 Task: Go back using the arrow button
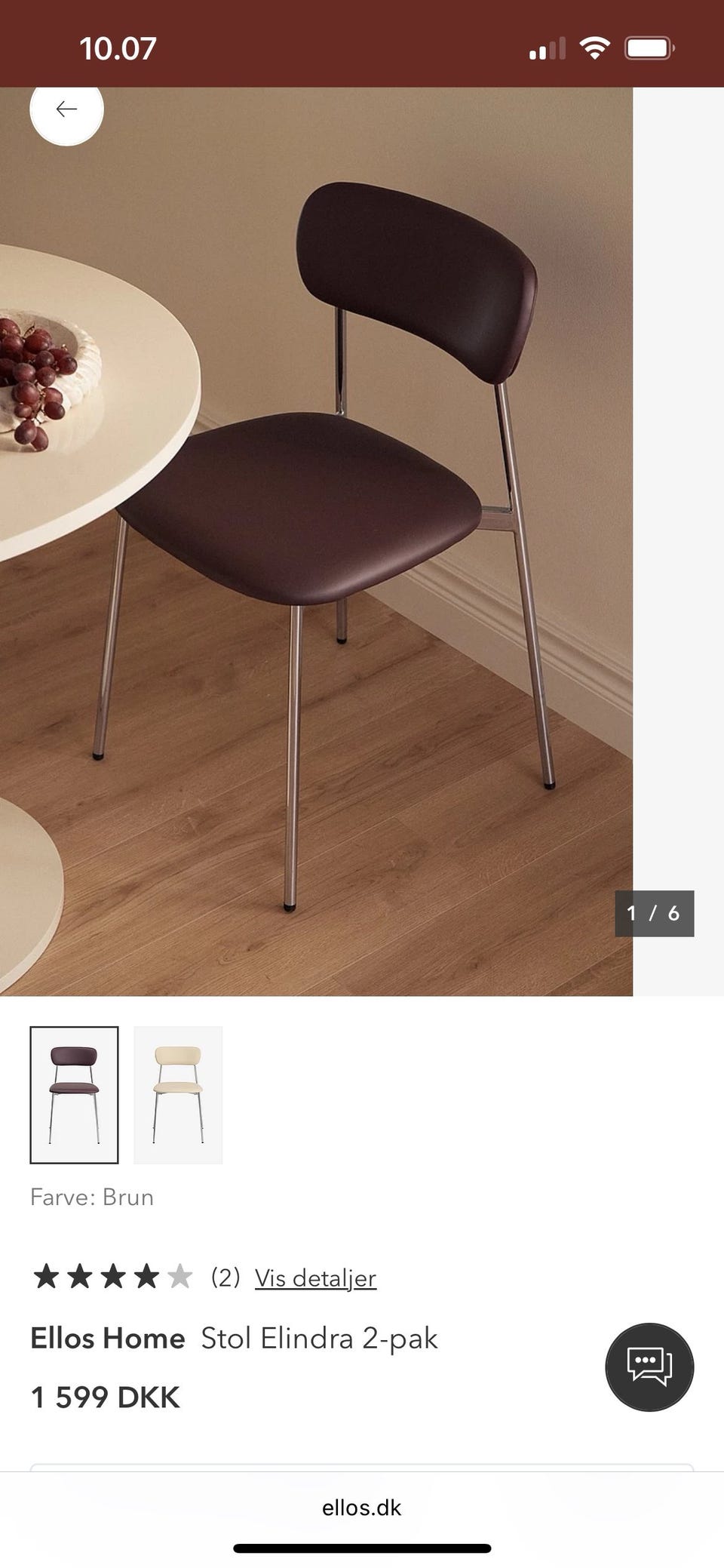[x=66, y=109]
